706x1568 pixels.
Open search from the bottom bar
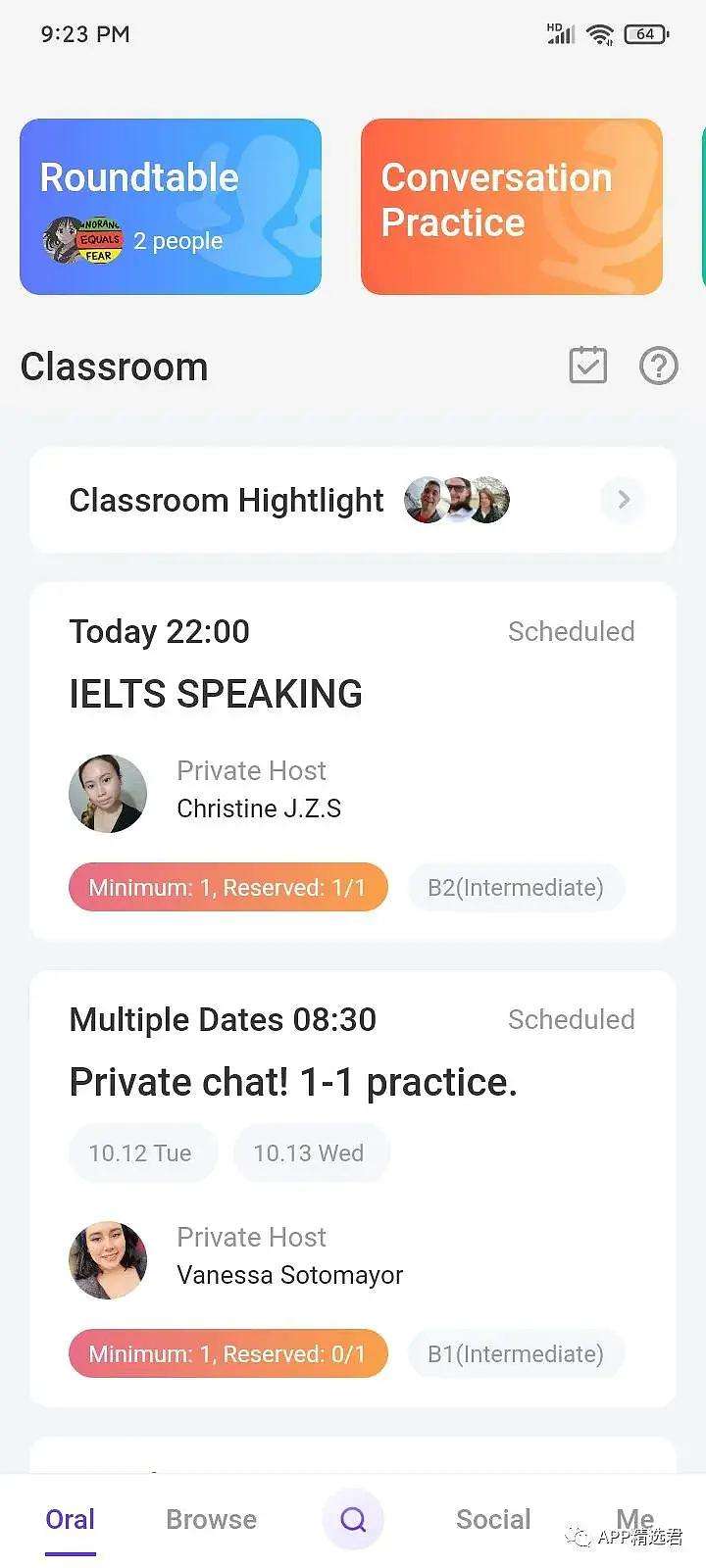353,1519
